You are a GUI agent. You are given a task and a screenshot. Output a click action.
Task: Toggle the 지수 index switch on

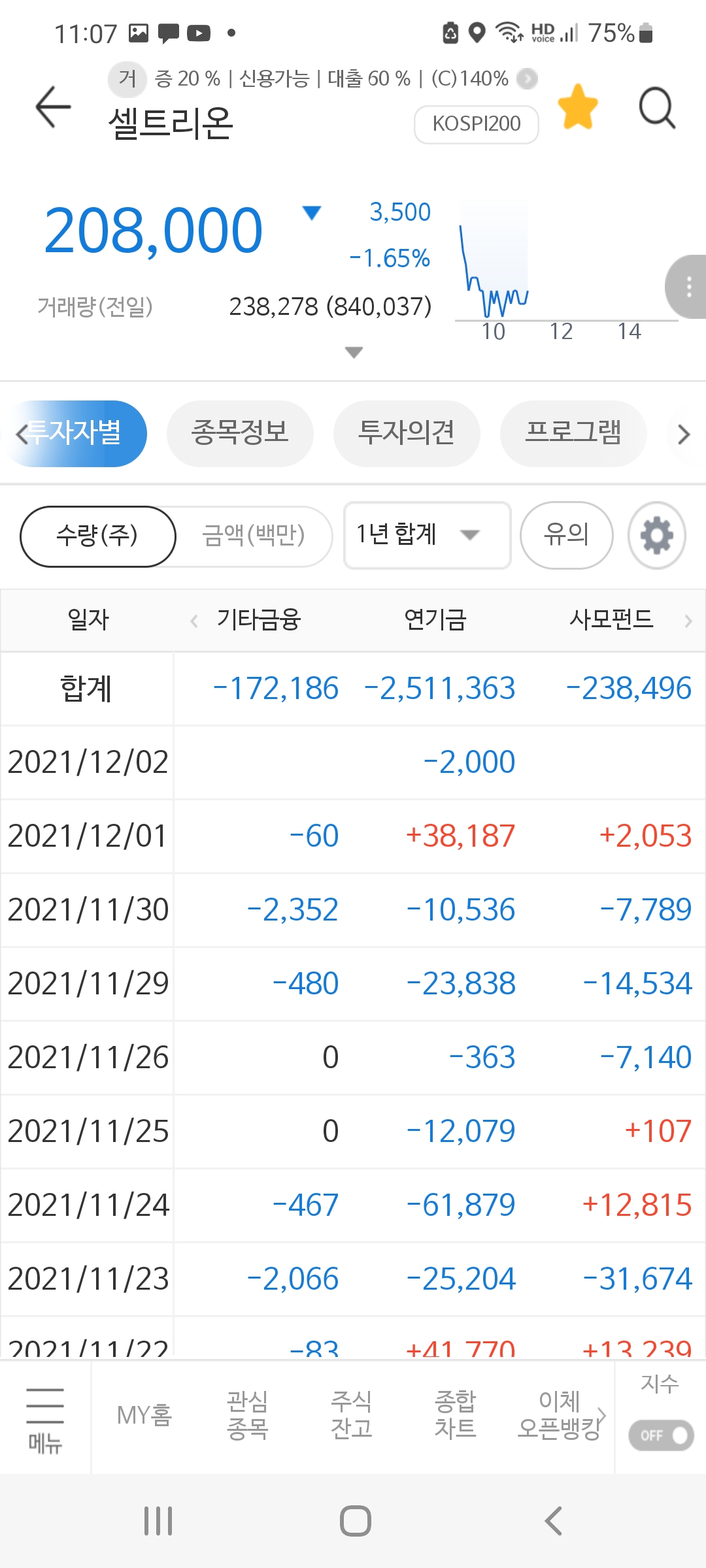(x=661, y=1435)
